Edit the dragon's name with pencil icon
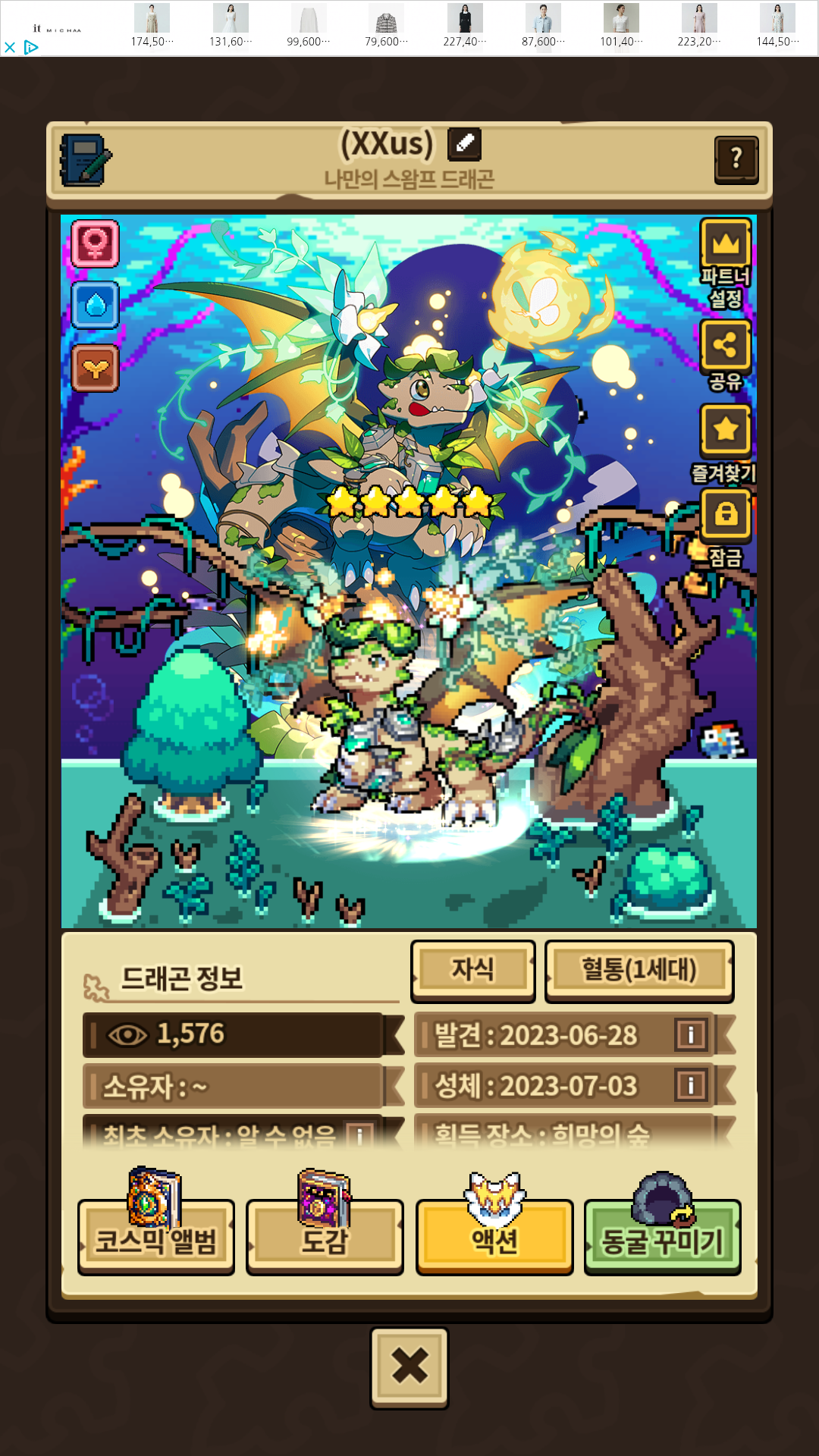Image resolution: width=819 pixels, height=1456 pixels. pos(464,143)
